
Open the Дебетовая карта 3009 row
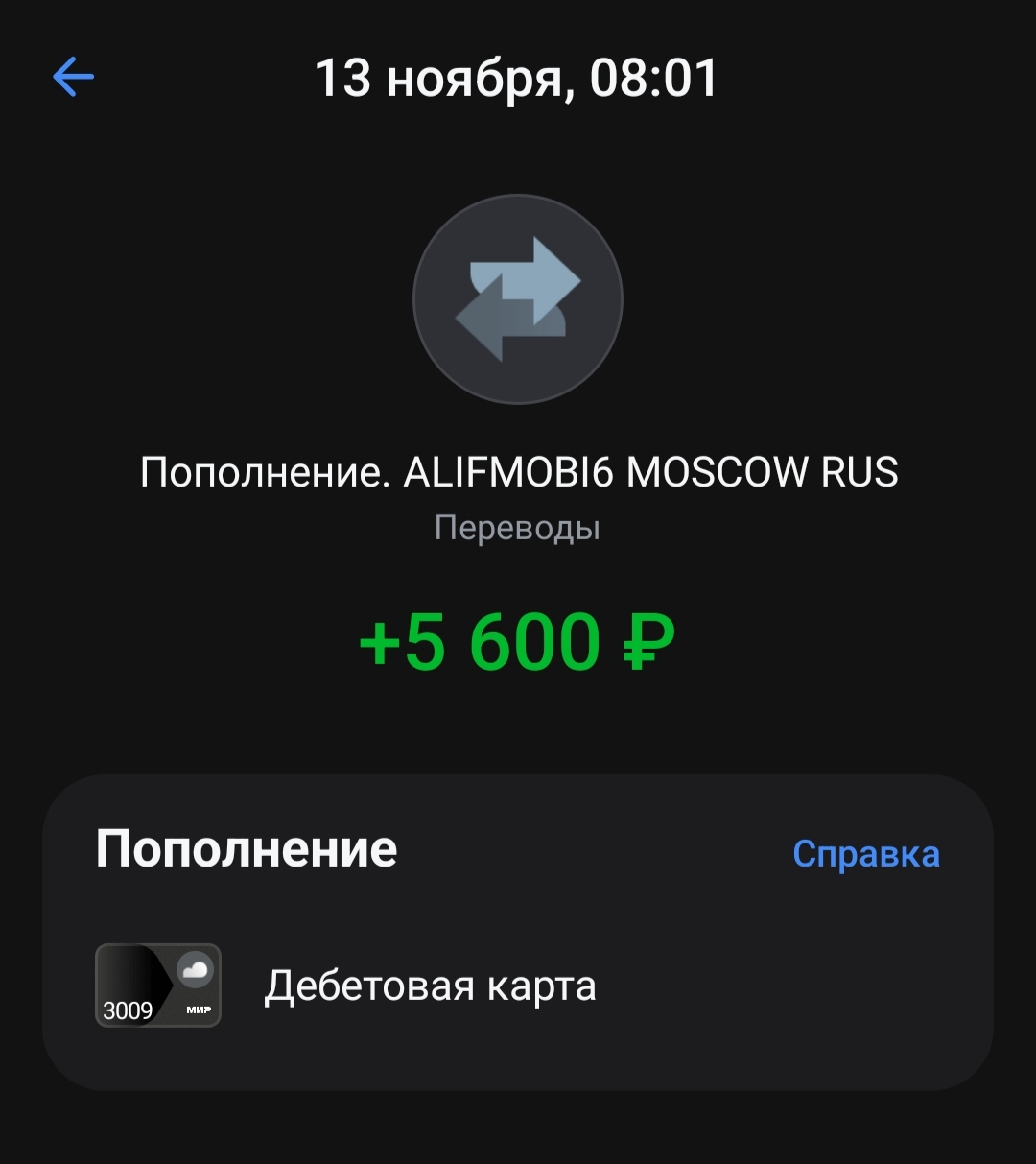(x=430, y=986)
